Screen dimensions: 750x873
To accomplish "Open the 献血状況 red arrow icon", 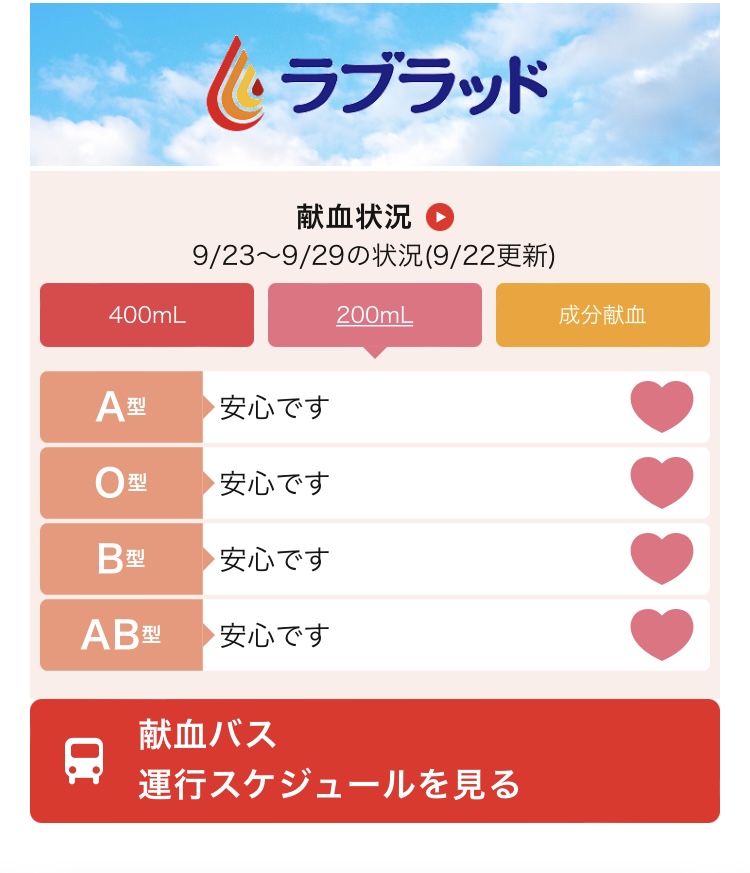I will click(x=439, y=217).
